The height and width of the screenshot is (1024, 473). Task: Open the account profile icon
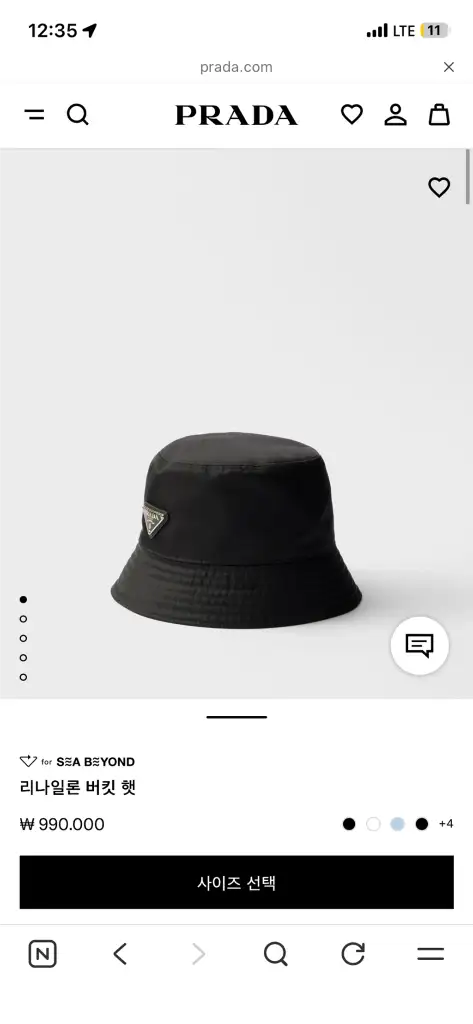tap(395, 115)
